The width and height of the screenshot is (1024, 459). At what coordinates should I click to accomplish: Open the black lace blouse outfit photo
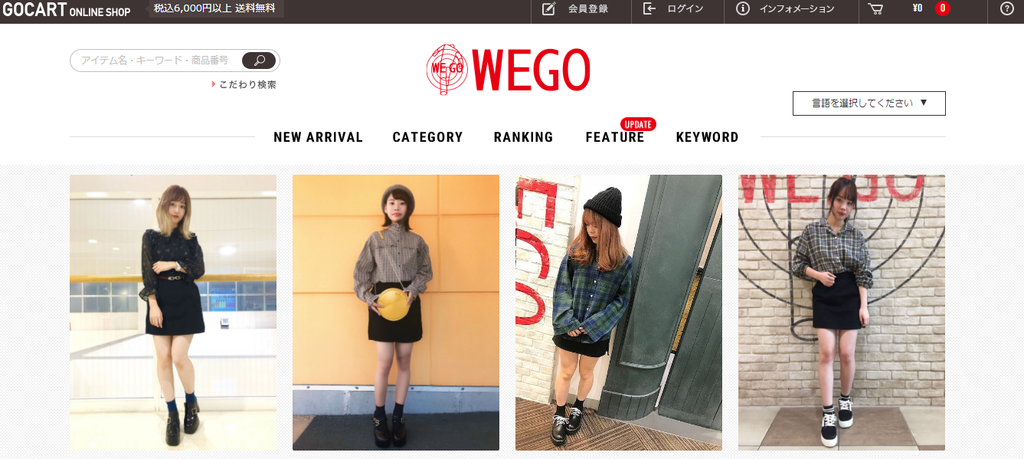pyautogui.click(x=173, y=312)
